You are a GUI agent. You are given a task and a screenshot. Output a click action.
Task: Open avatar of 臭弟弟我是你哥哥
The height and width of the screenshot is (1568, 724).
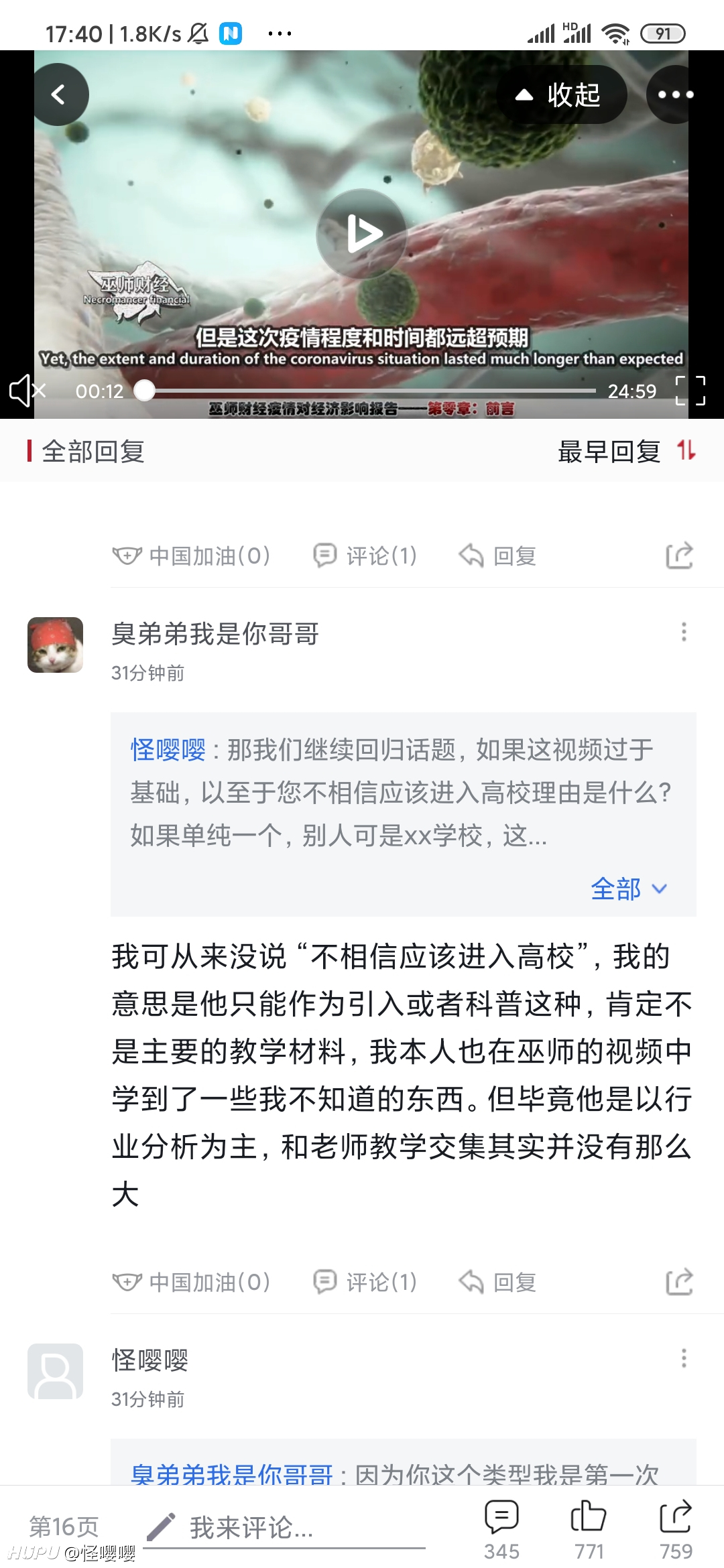pos(55,645)
